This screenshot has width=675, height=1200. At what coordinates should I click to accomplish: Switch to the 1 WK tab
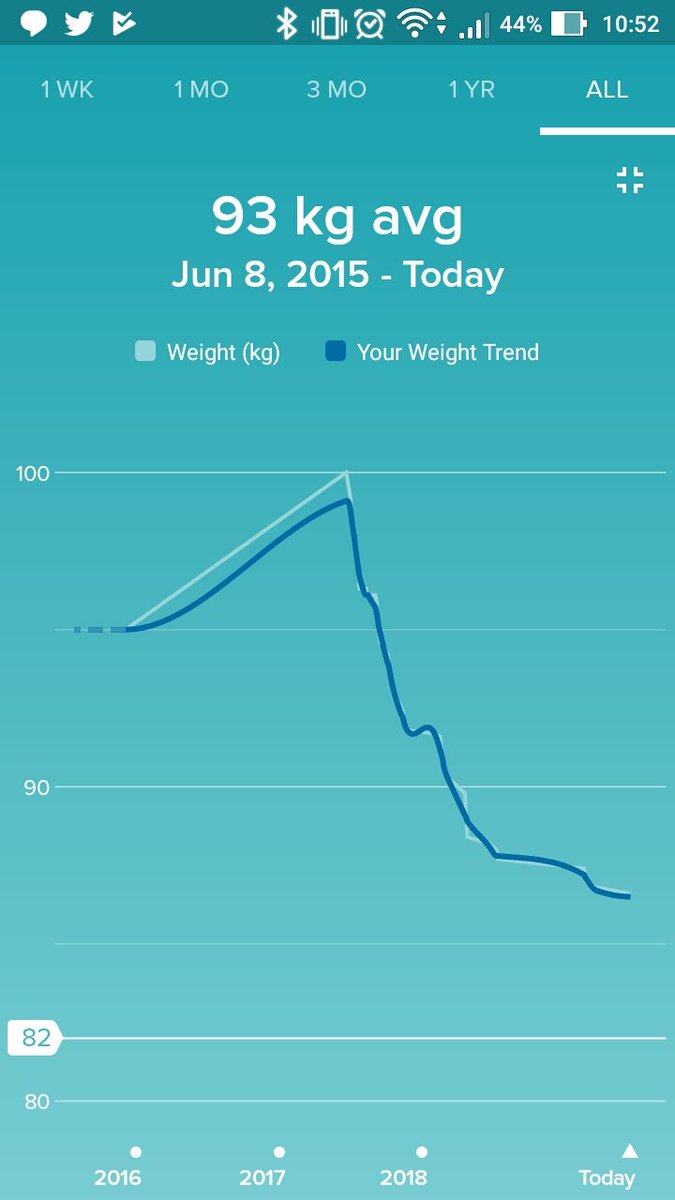67,90
